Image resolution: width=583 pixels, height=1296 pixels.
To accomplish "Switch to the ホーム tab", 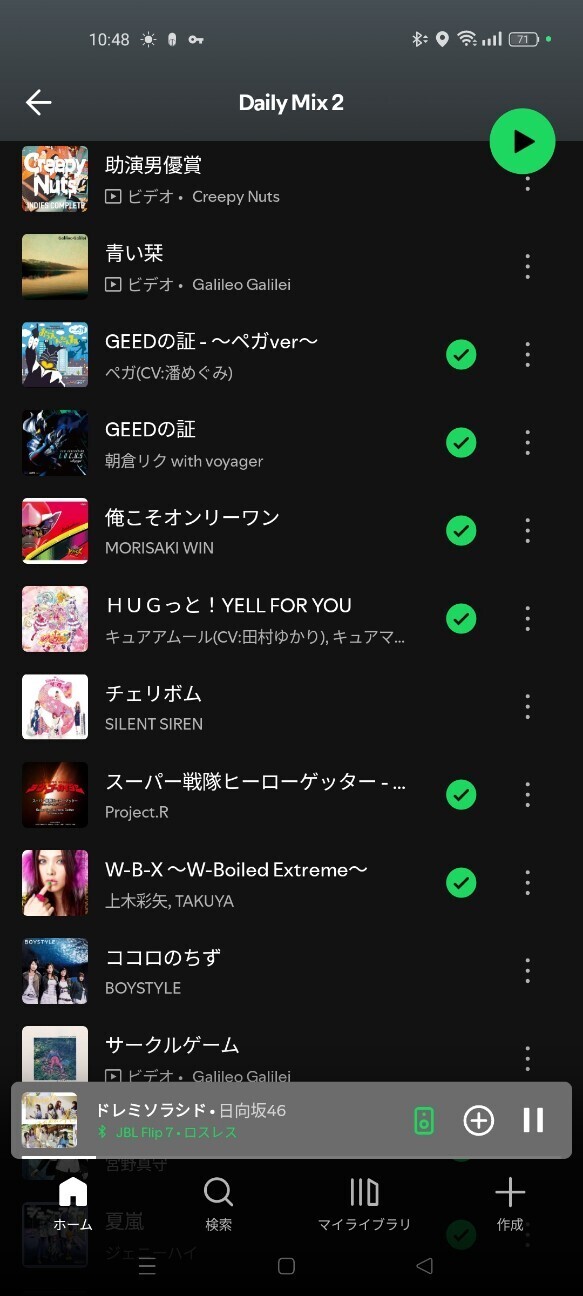I will click(x=73, y=1204).
